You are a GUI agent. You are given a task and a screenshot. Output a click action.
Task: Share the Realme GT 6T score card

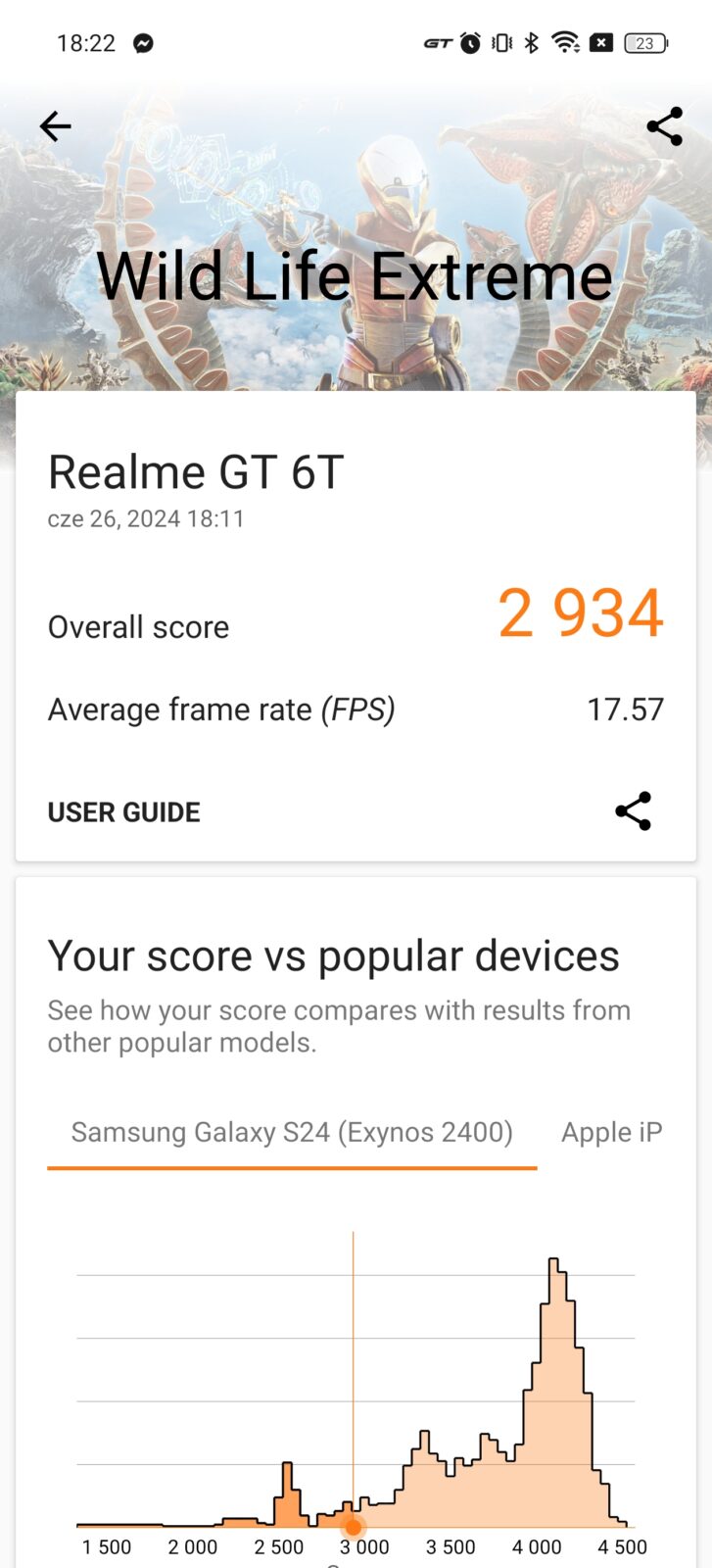pyautogui.click(x=633, y=811)
